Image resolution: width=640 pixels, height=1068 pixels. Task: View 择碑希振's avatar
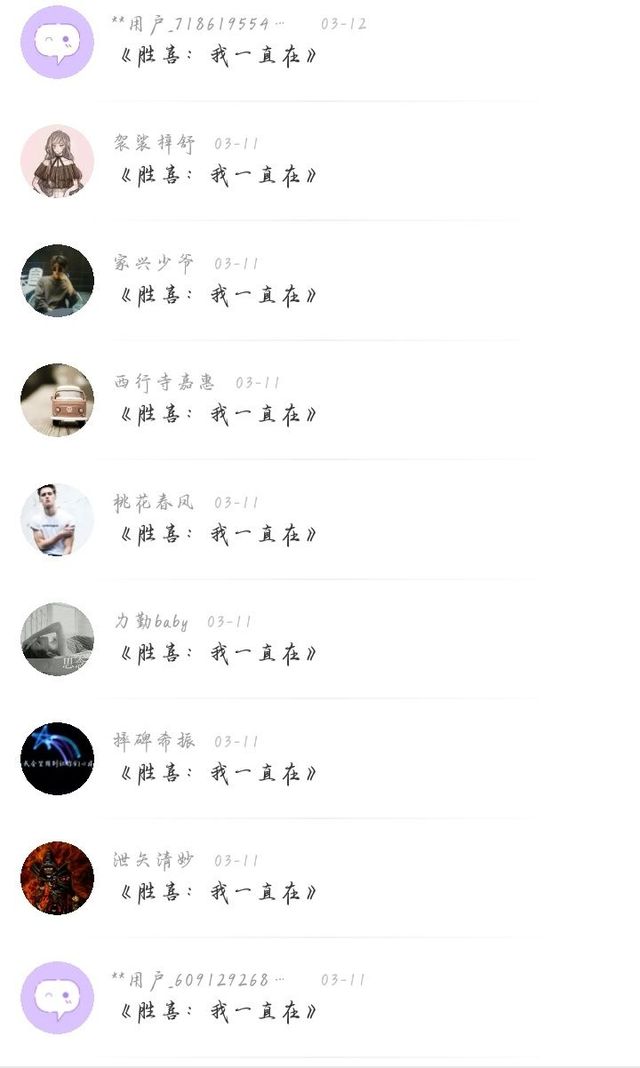[57, 758]
